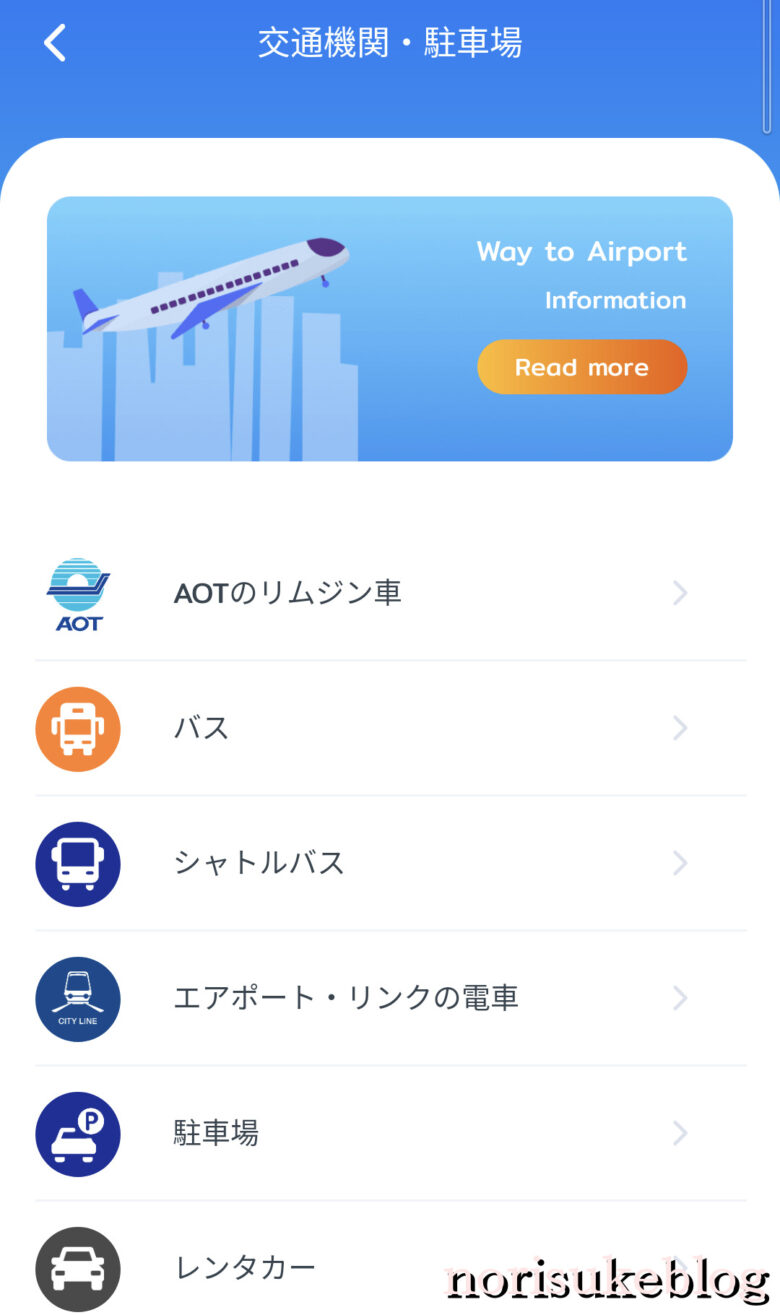Screen dimensions: 780x1315
Task: Open the Way to Airport banner
Action: click(390, 329)
